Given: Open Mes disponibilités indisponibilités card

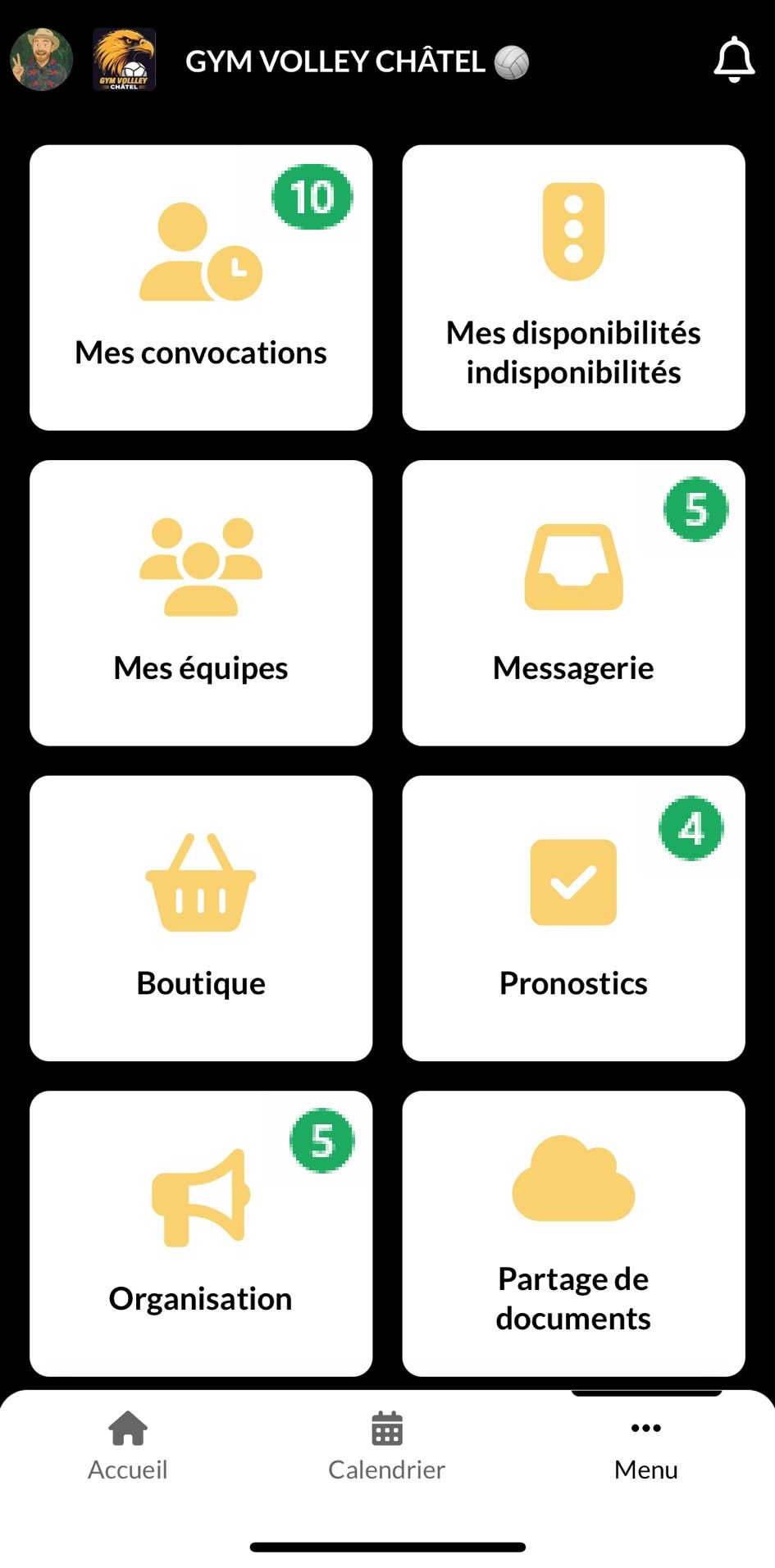Looking at the screenshot, I should pyautogui.click(x=573, y=287).
